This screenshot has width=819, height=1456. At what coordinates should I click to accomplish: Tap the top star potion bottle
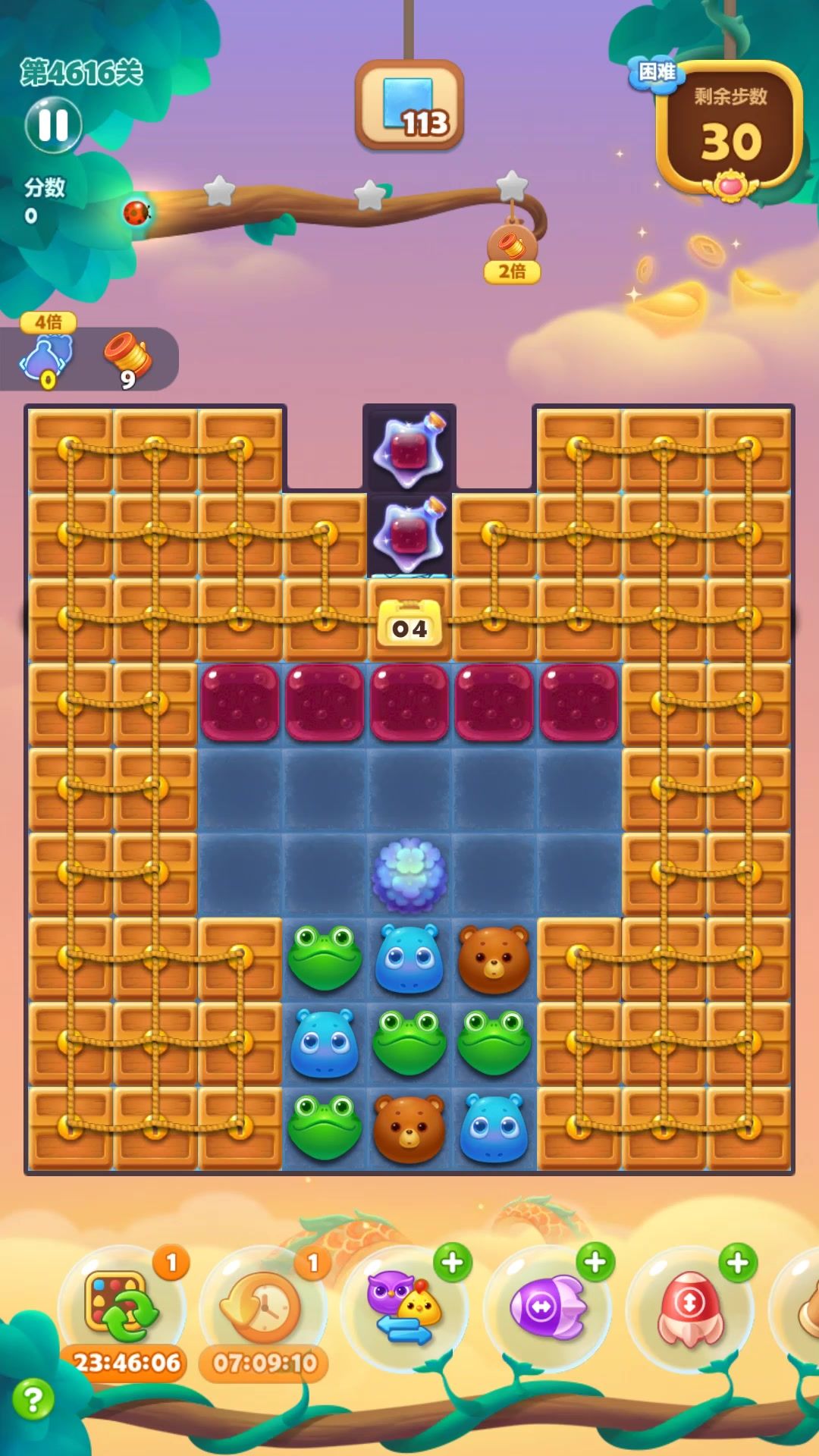[x=409, y=449]
